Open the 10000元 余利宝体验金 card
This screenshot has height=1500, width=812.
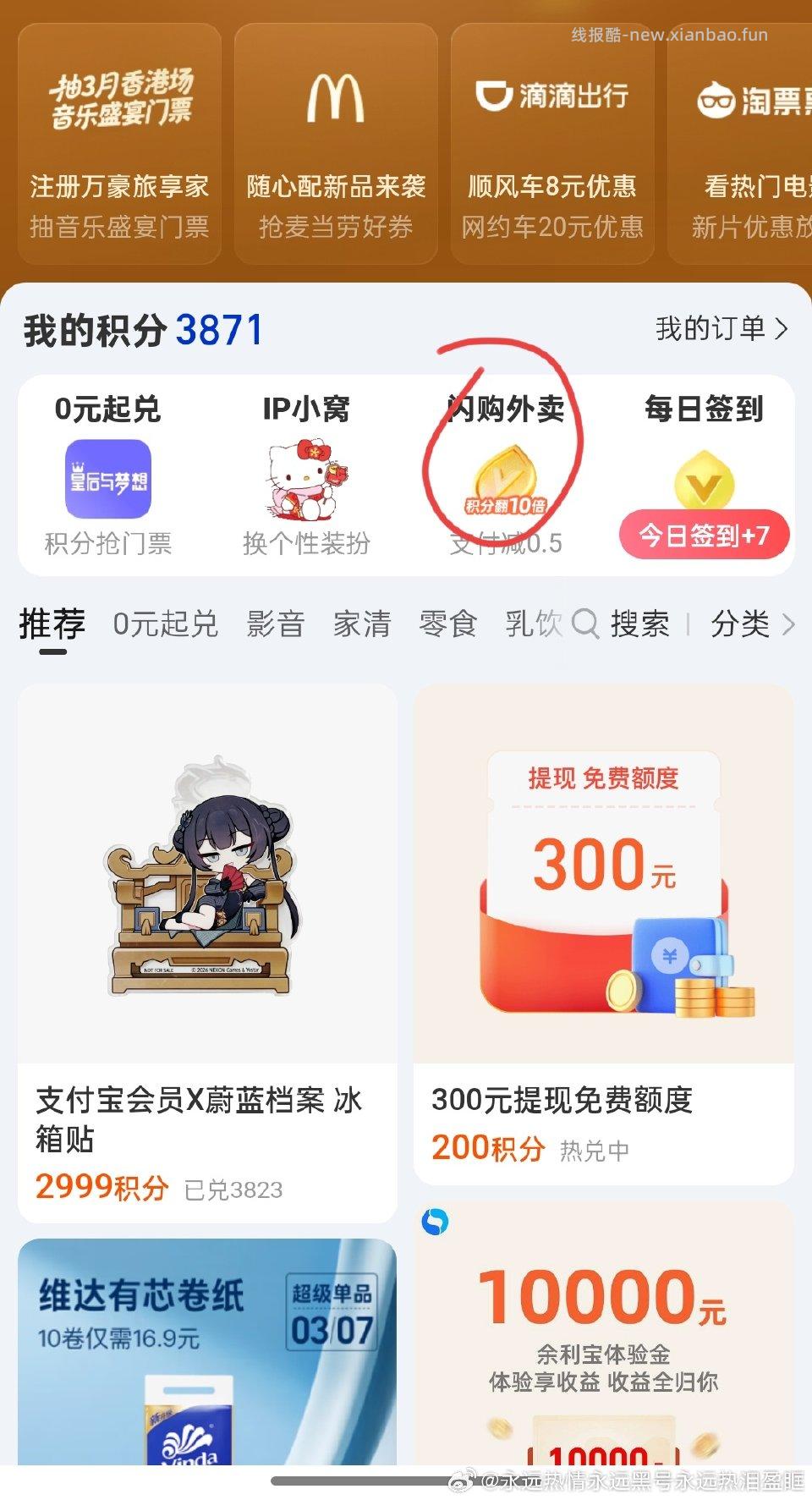point(603,1337)
